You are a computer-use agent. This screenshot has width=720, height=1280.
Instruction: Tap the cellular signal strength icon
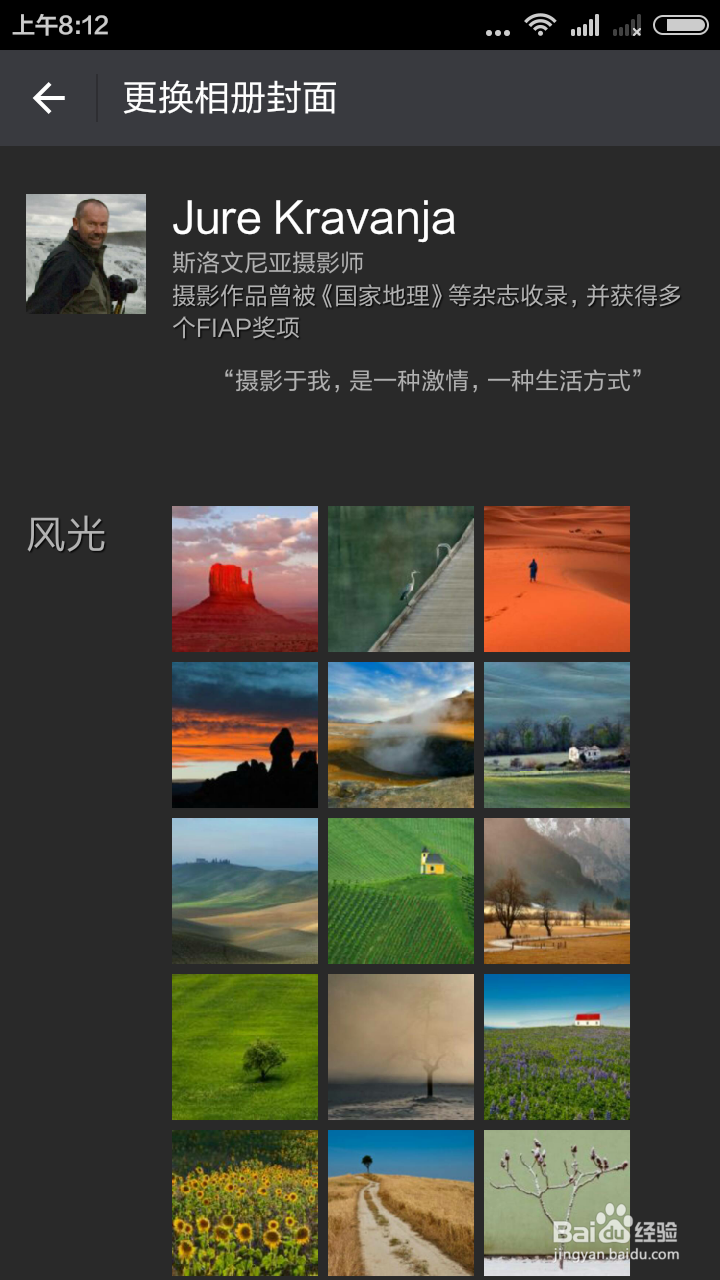click(584, 27)
